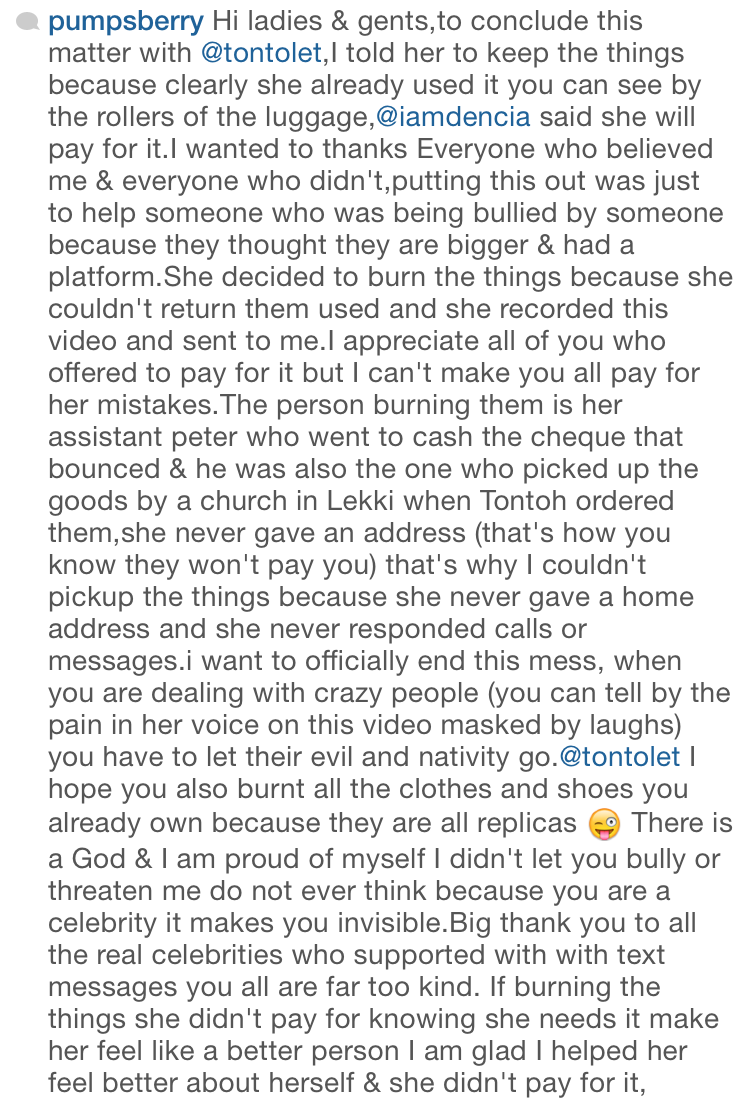Open pumpsberry's profile from the username

point(126,22)
